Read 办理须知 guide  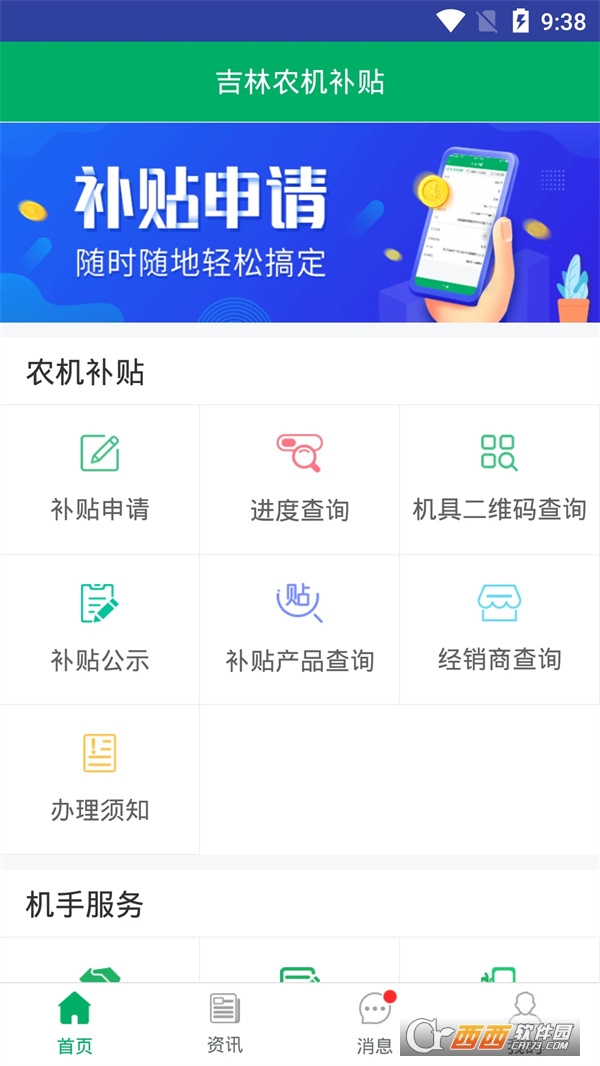[x=100, y=778]
